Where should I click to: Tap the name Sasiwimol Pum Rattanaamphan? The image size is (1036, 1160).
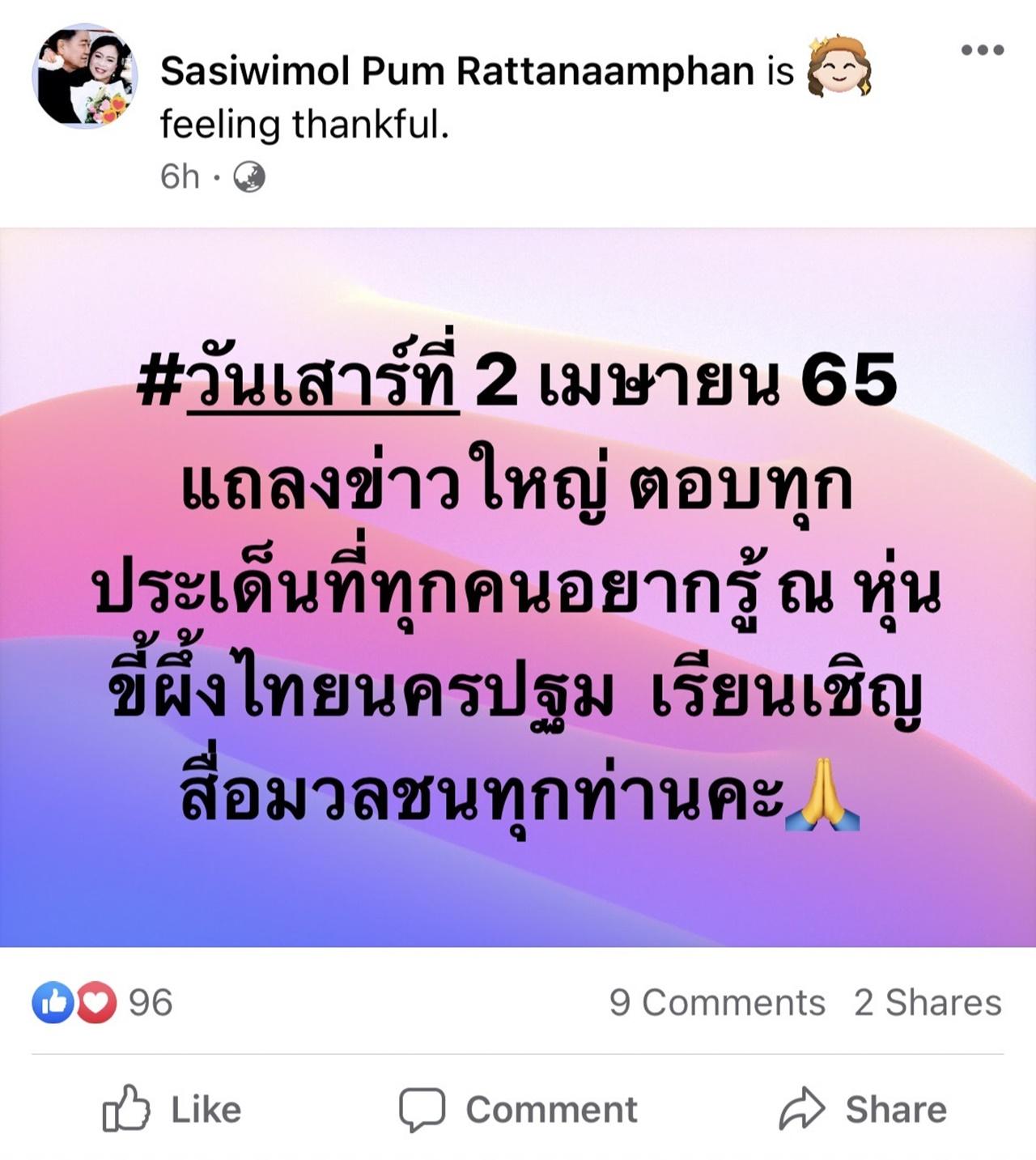[457, 71]
